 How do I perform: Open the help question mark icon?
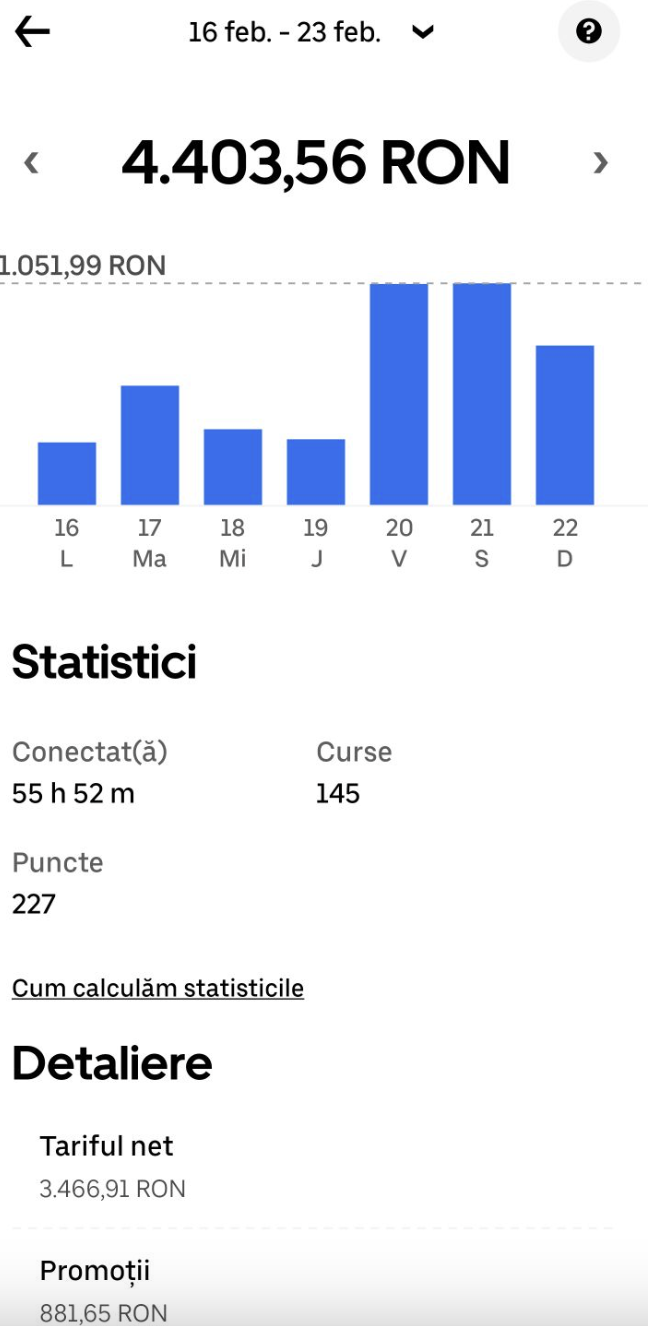click(589, 32)
